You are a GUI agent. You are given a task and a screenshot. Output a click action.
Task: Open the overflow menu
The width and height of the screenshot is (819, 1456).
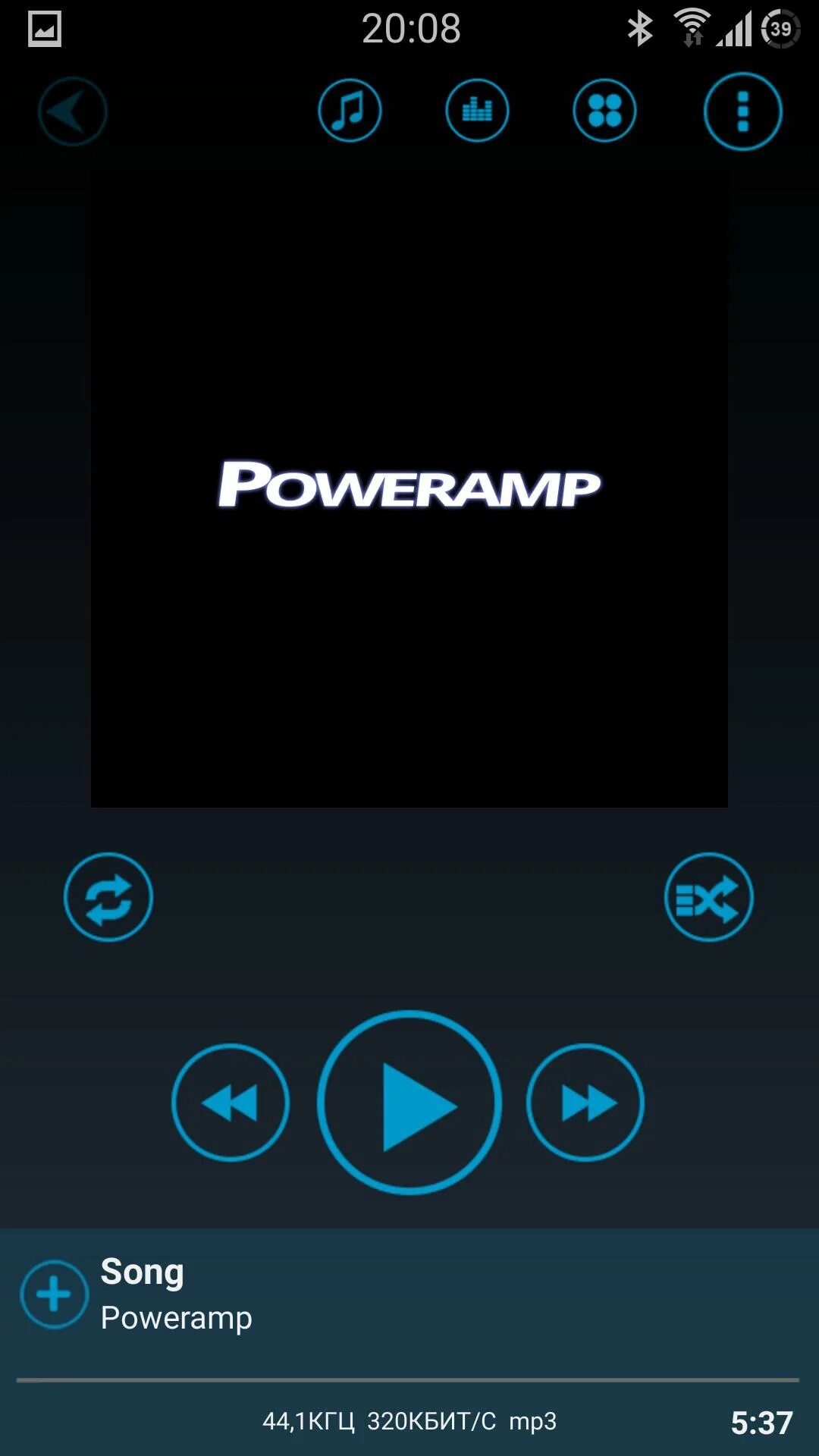pyautogui.click(x=742, y=111)
